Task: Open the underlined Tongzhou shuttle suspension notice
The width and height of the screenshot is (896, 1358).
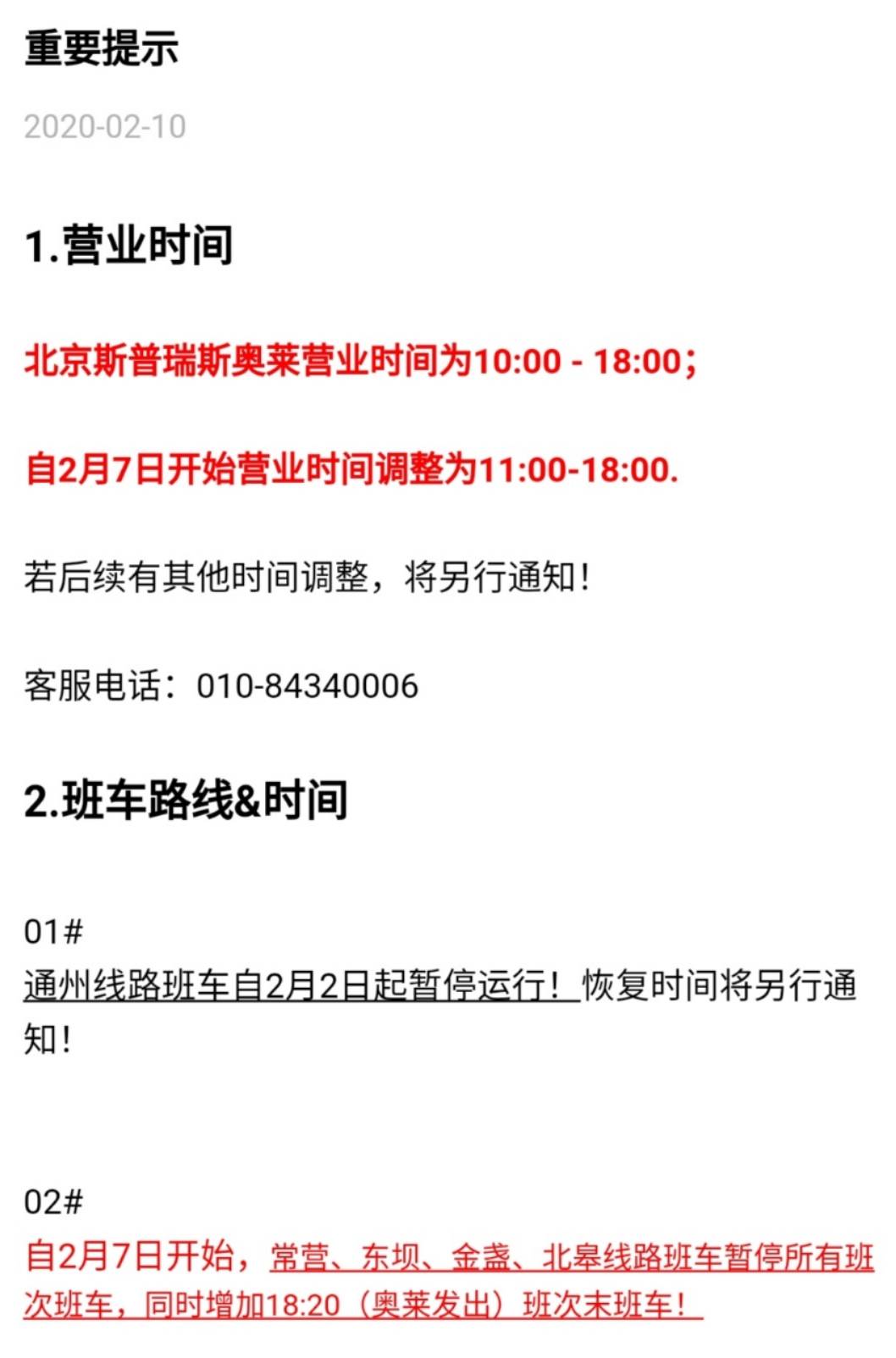Action: (301, 985)
